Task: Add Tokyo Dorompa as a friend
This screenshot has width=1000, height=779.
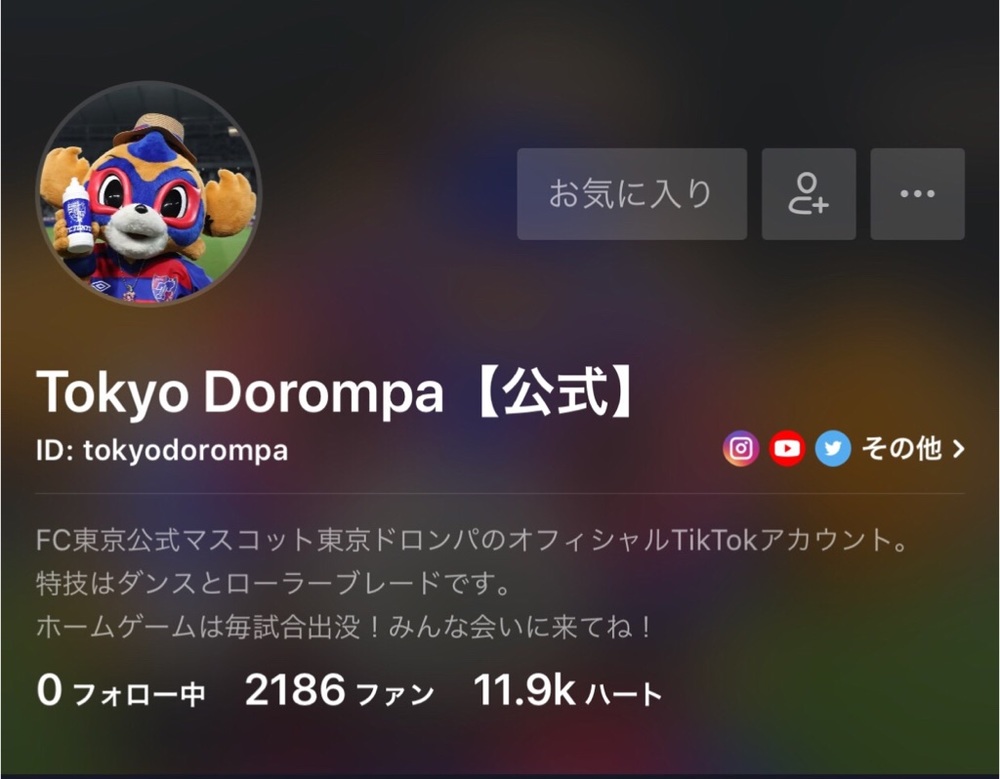Action: (808, 194)
